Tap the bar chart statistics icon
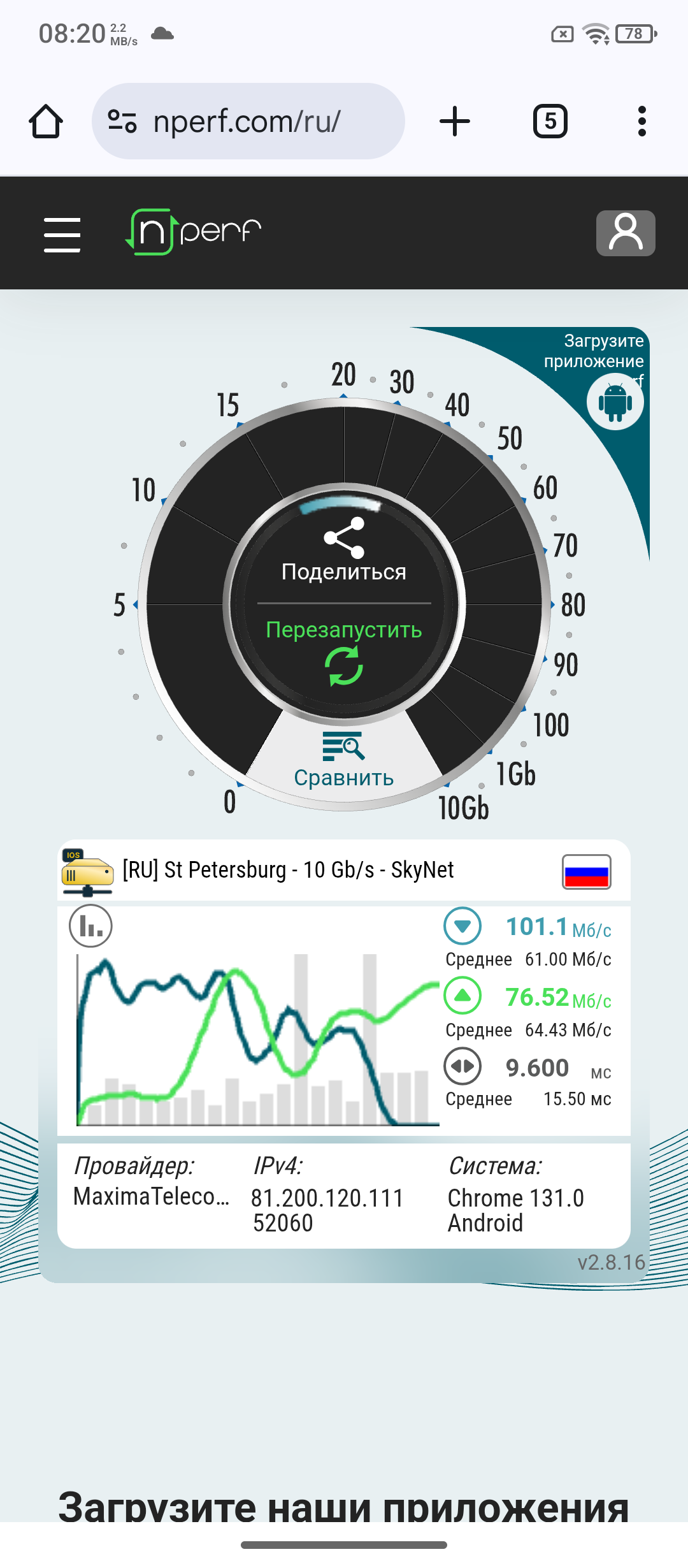The height and width of the screenshot is (1568, 688). (x=90, y=926)
